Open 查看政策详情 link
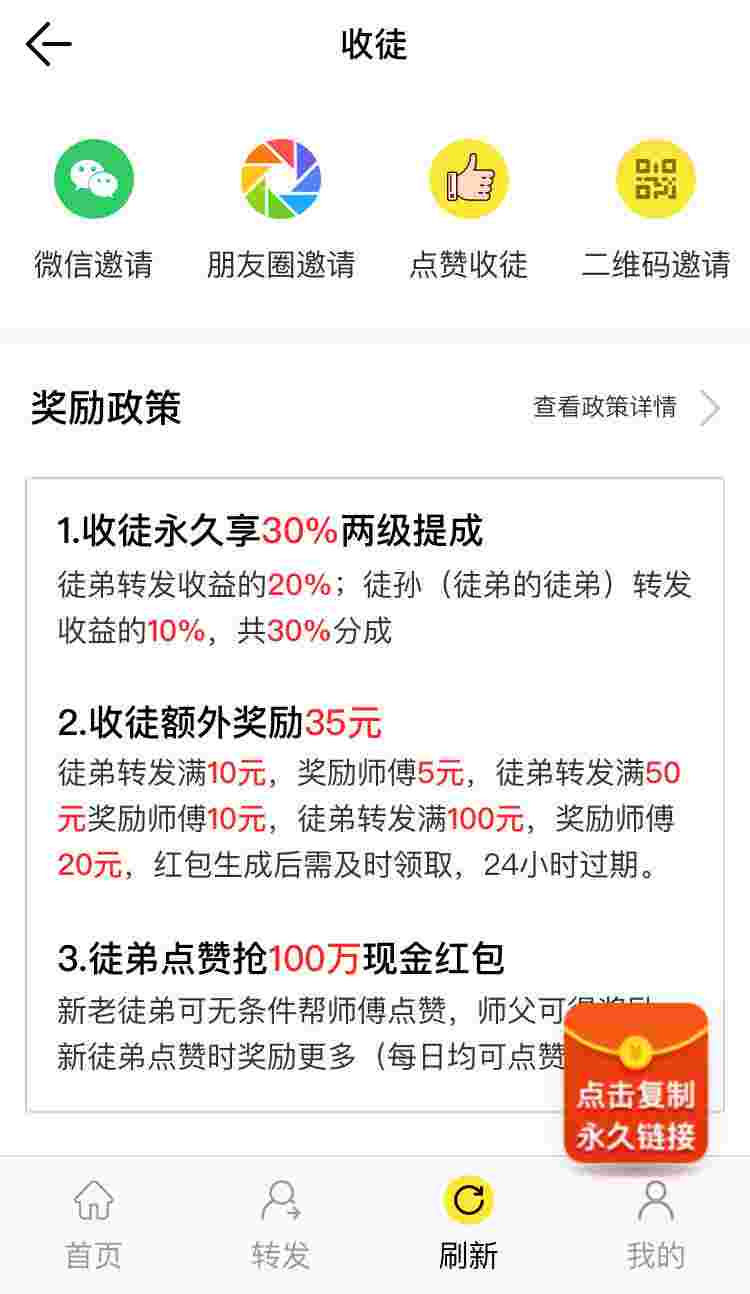The height and width of the screenshot is (1294, 750). (627, 408)
